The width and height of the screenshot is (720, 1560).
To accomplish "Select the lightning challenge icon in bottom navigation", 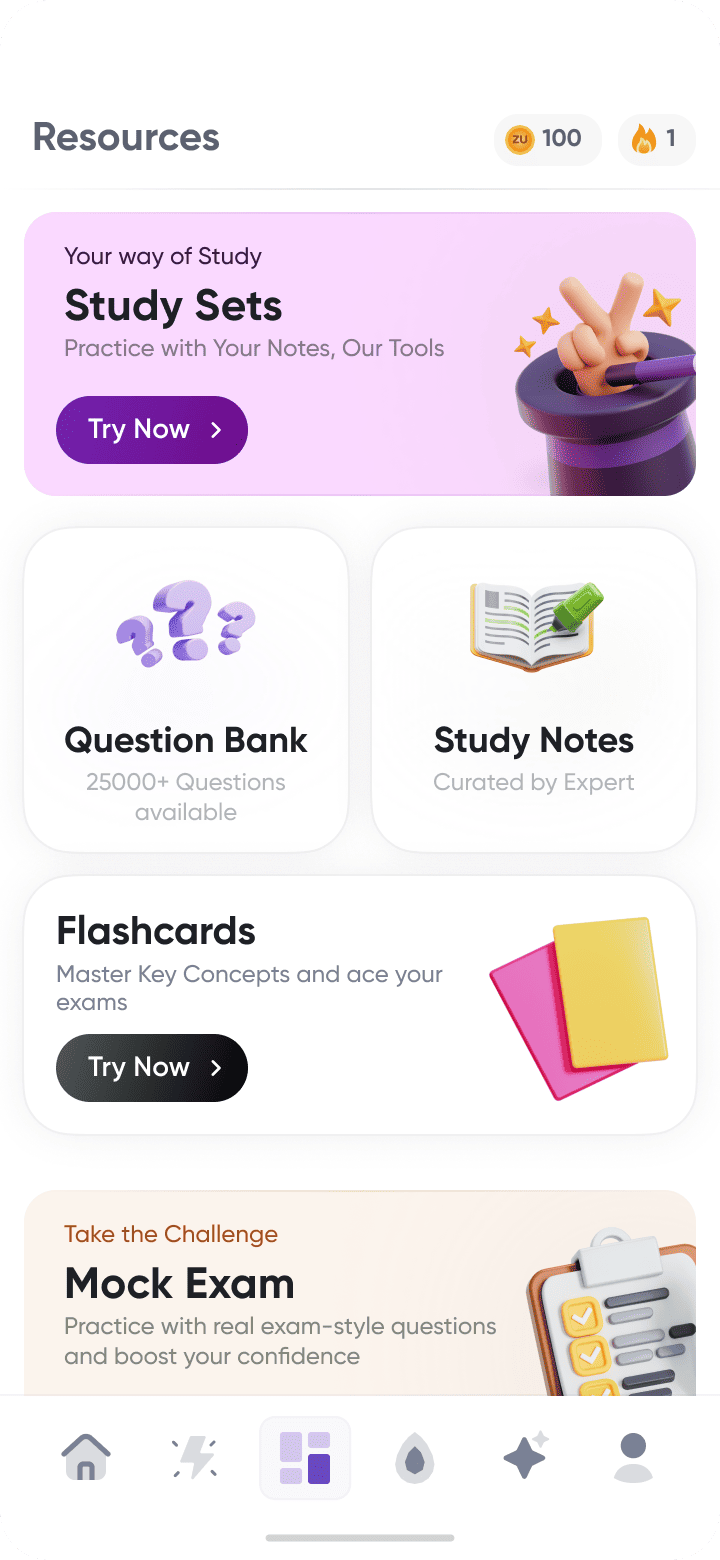I will tap(195, 1457).
